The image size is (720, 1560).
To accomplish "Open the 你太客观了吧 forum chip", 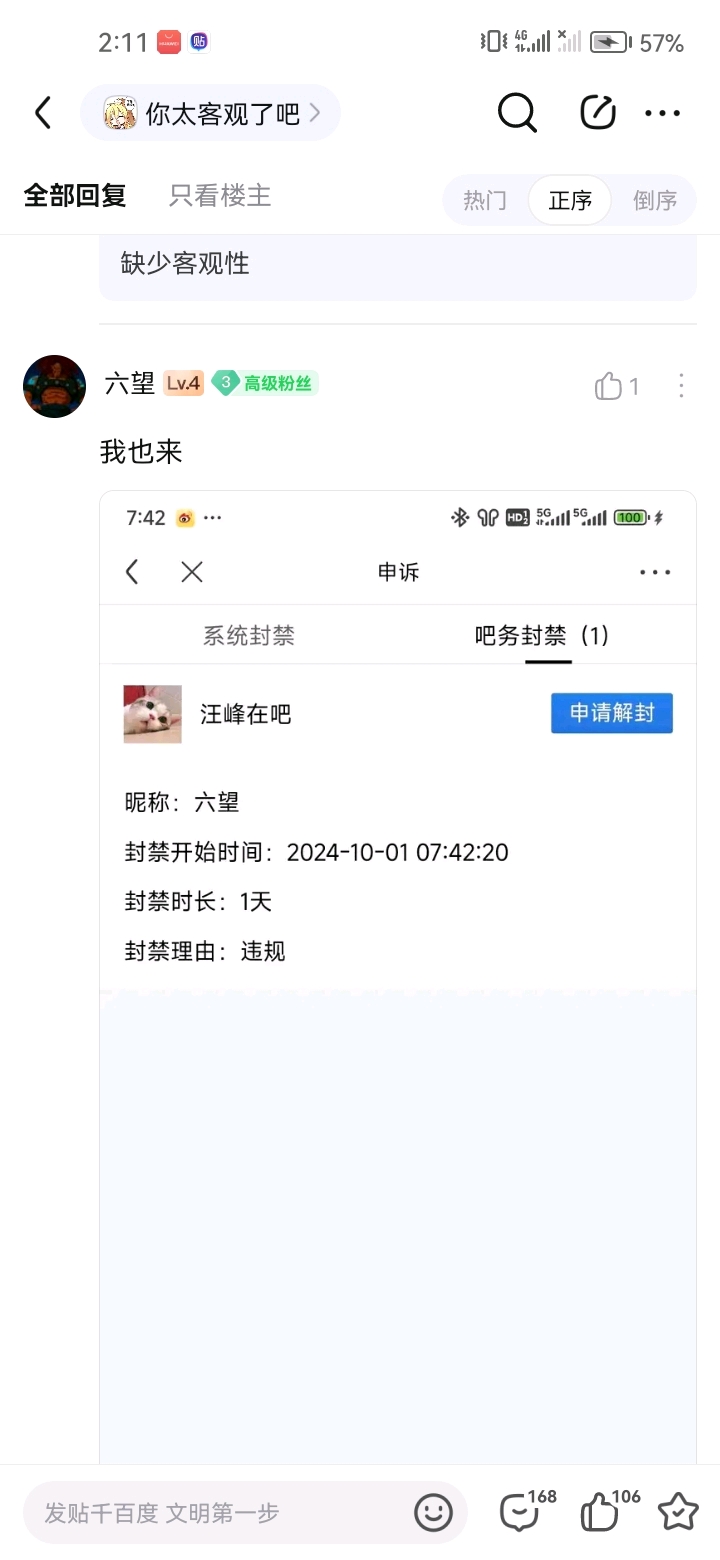I will tap(211, 113).
